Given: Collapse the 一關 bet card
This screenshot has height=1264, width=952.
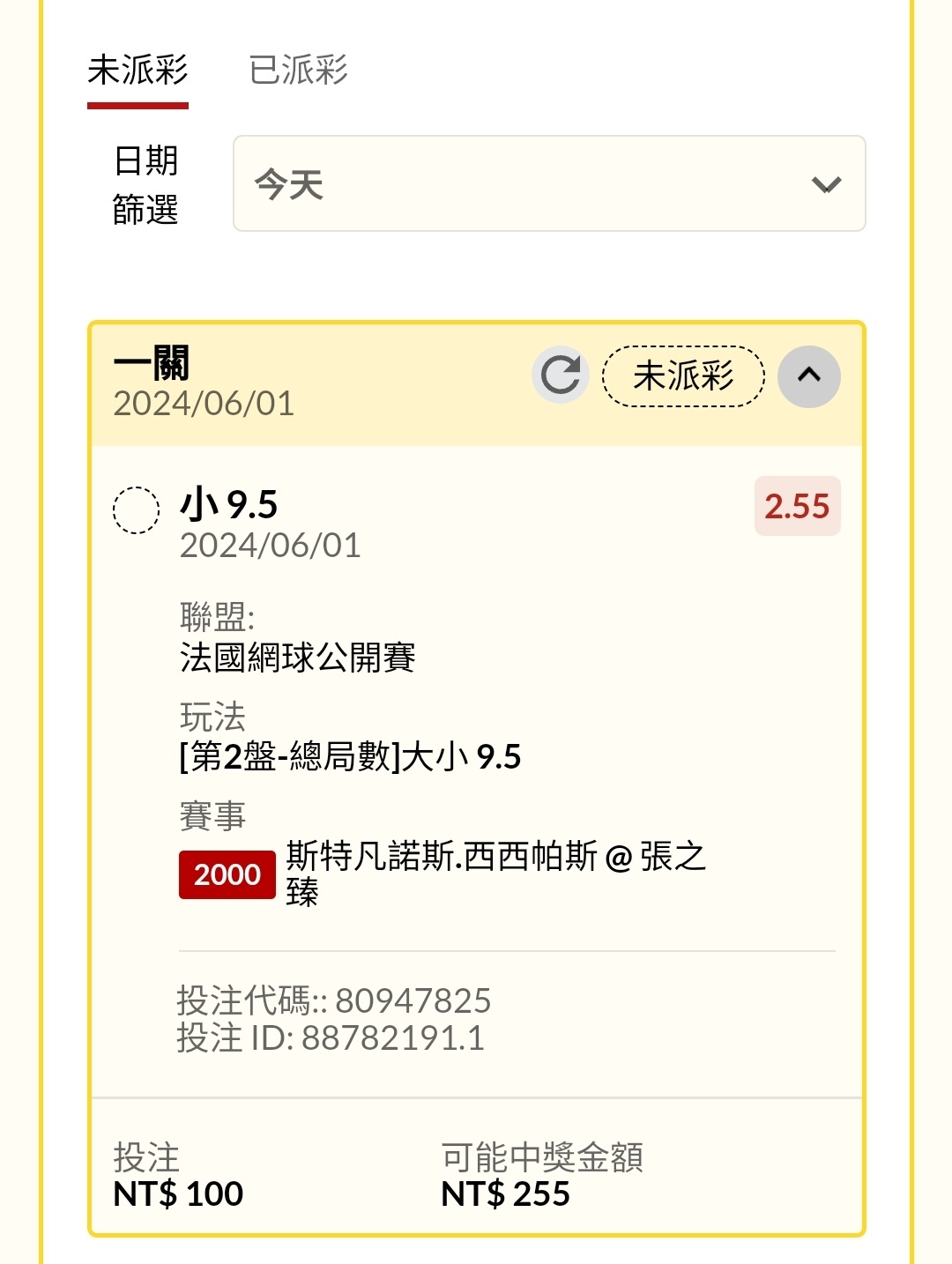Looking at the screenshot, I should (x=808, y=376).
